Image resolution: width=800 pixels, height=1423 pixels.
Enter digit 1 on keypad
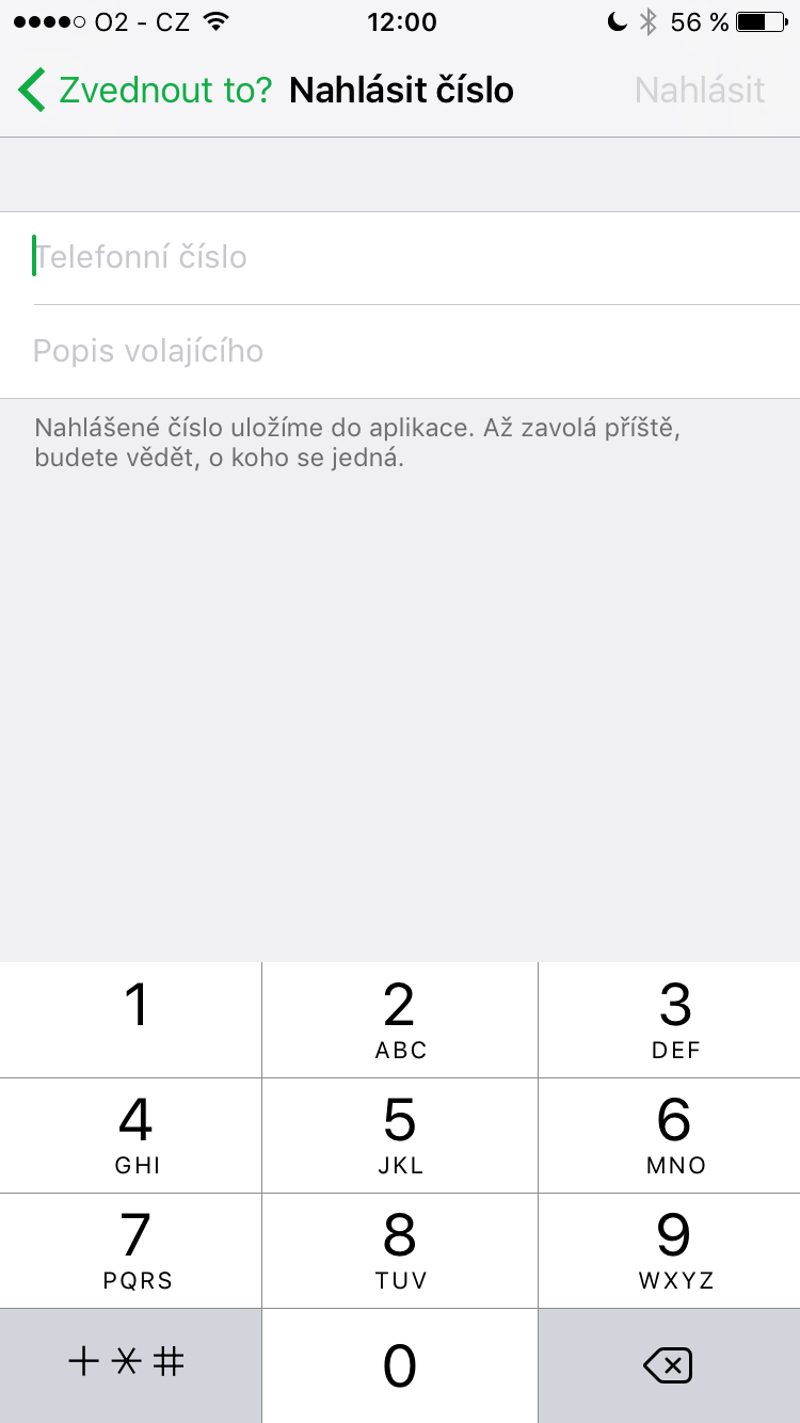[x=131, y=1019]
